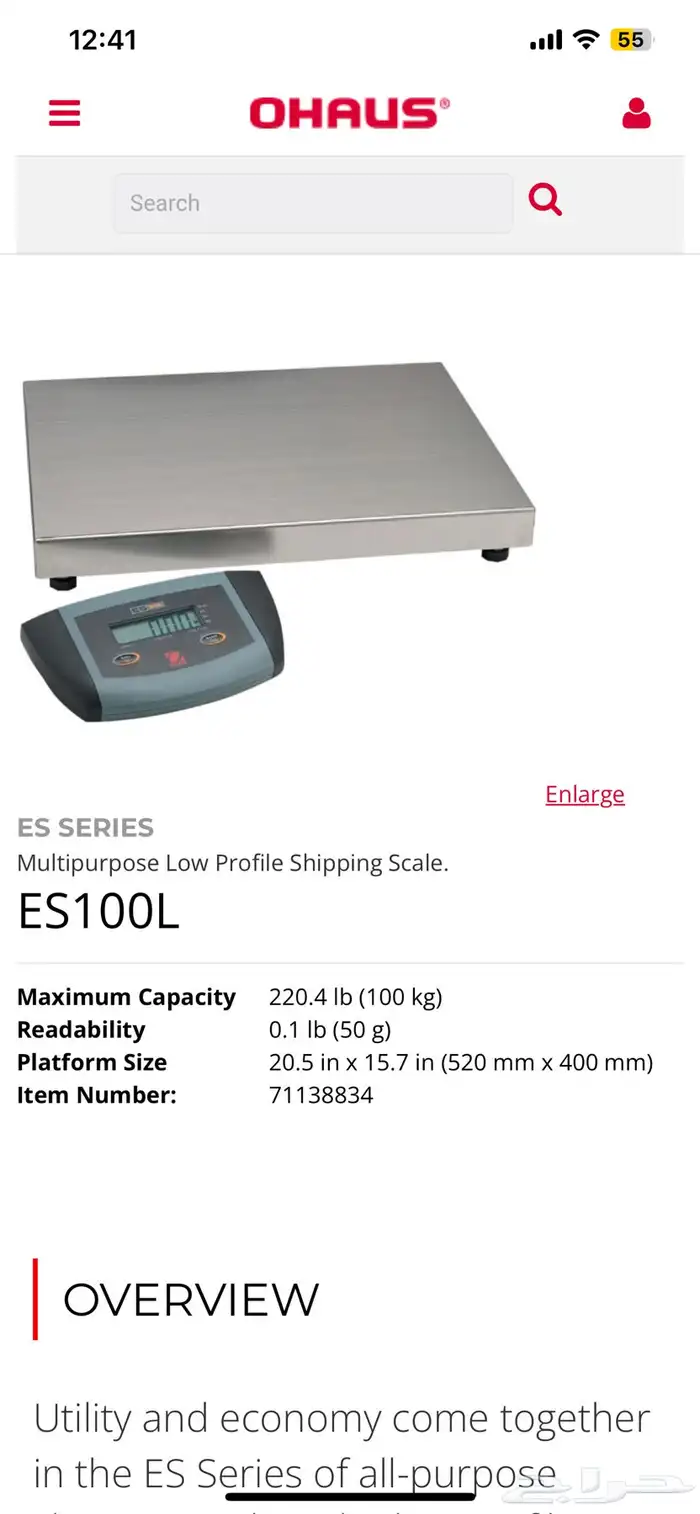
Task: Open the user account icon
Action: tap(636, 113)
